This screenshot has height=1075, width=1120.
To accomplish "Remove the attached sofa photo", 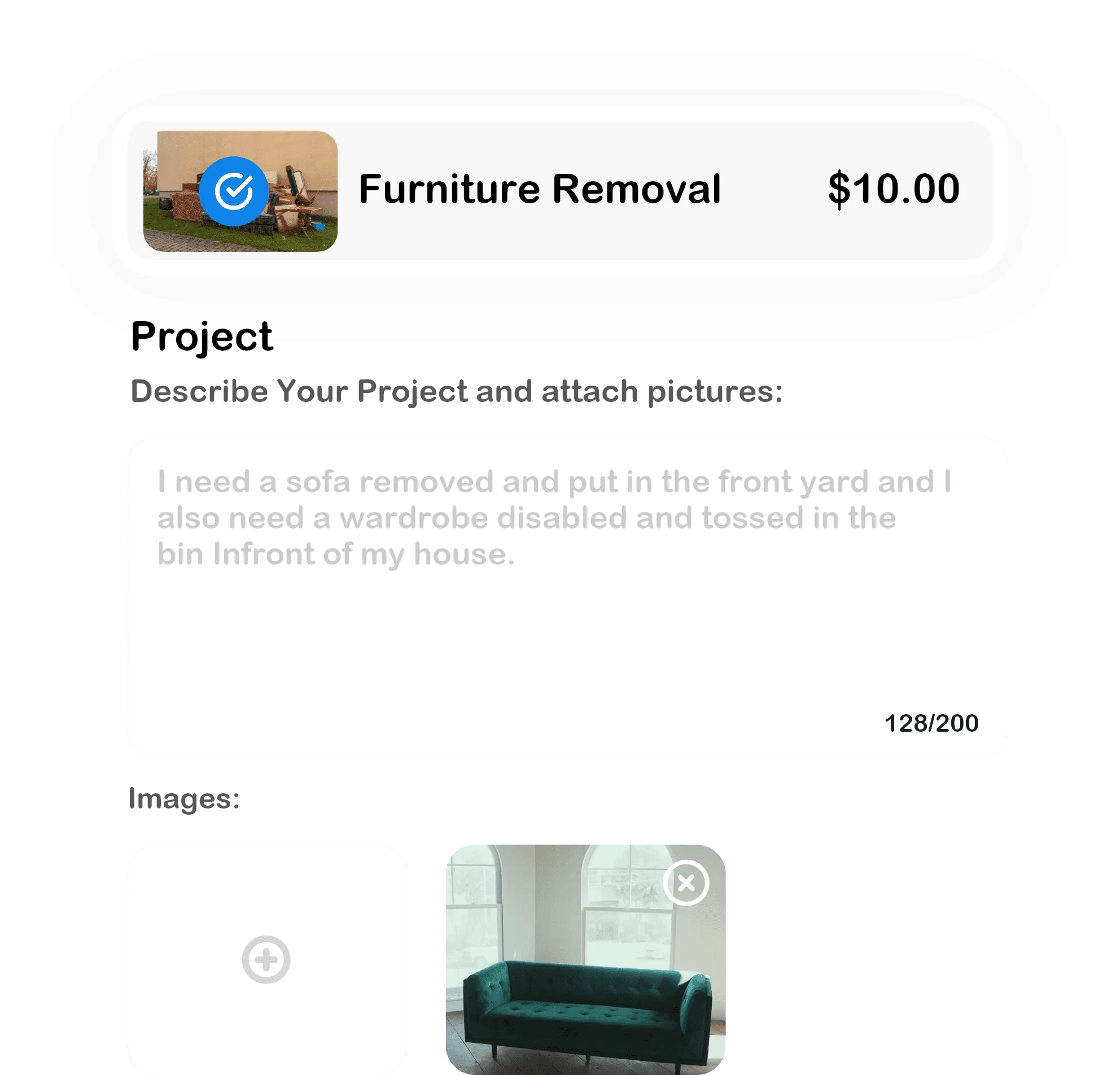I will point(686,882).
